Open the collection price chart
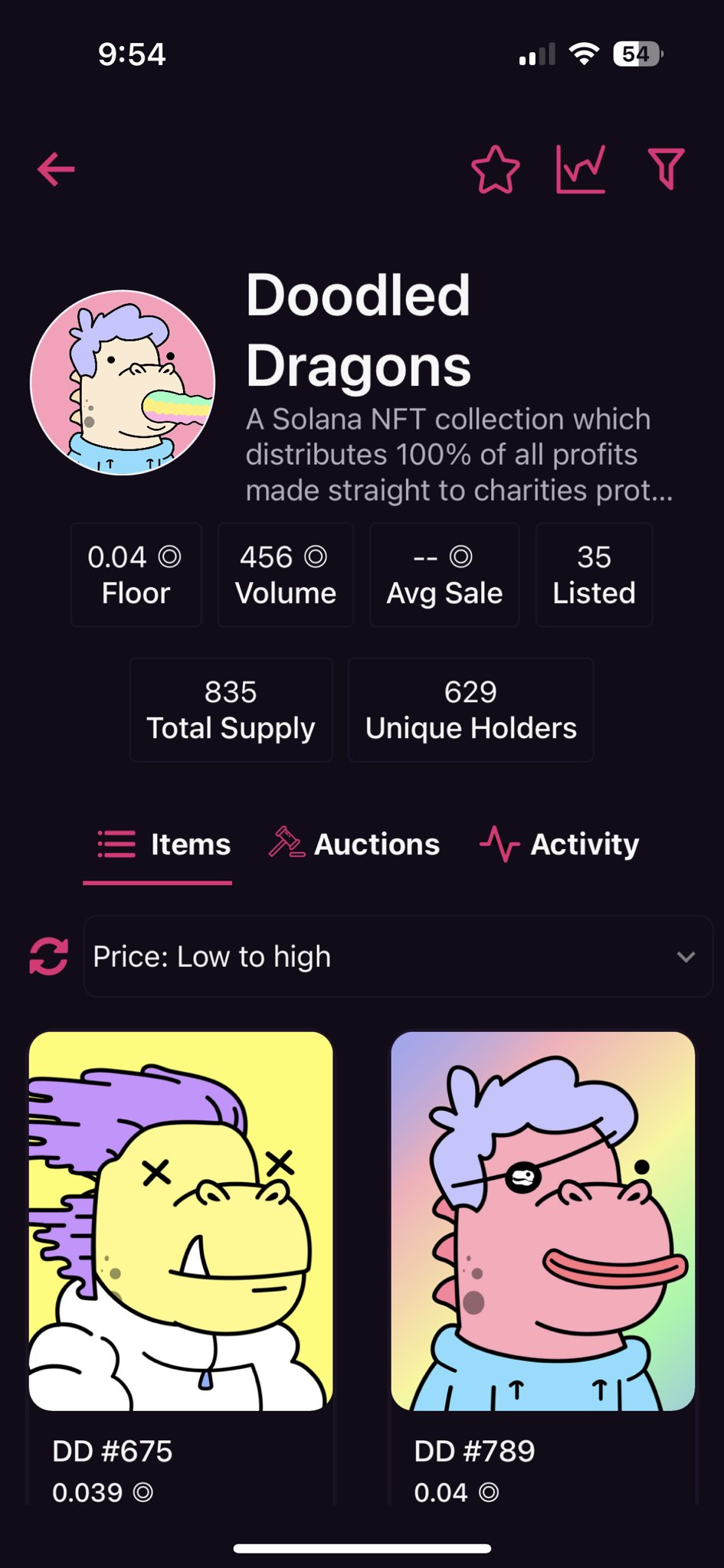The height and width of the screenshot is (1568, 724). pyautogui.click(x=580, y=169)
